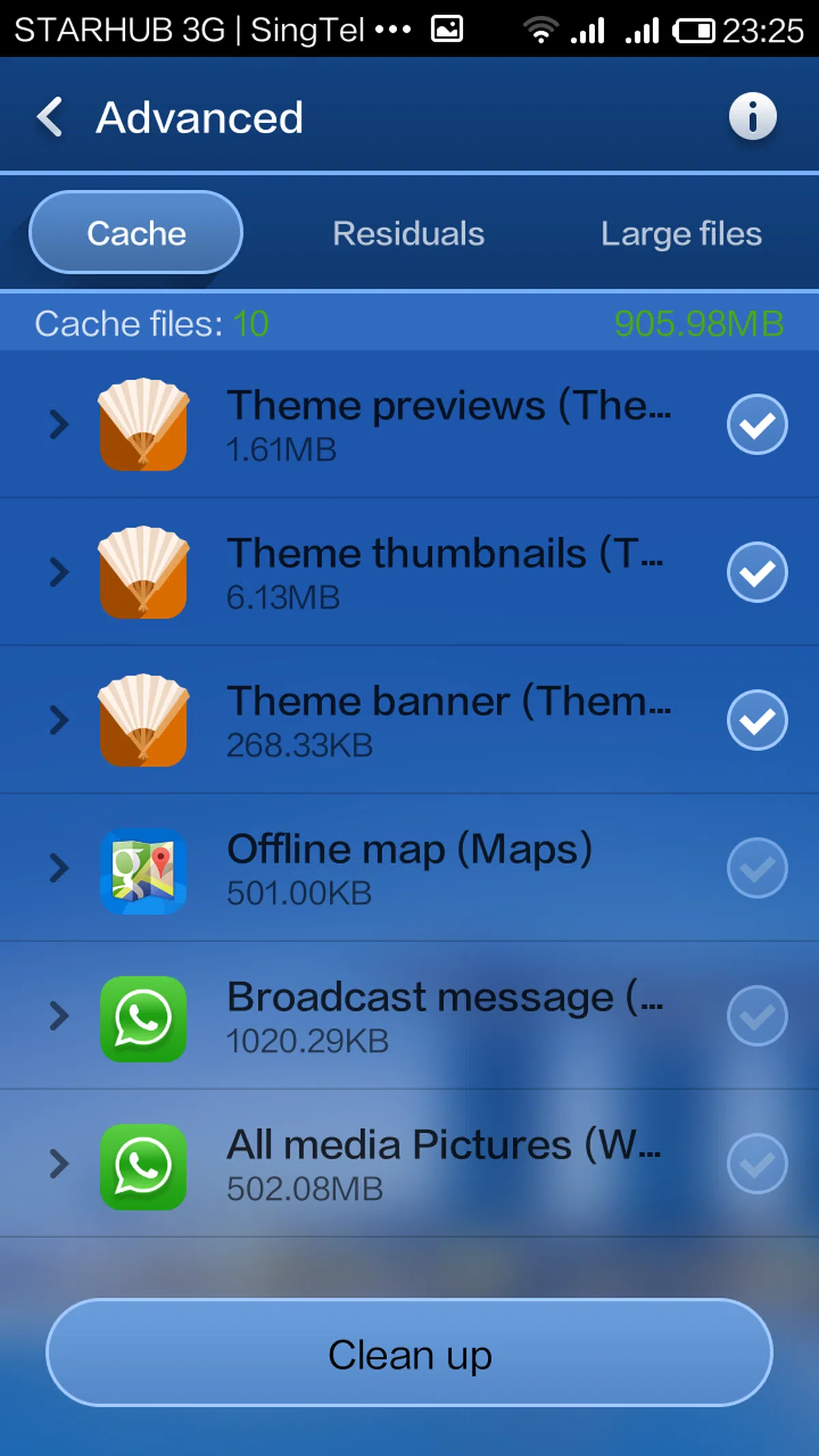Select the Cache tab

(136, 233)
